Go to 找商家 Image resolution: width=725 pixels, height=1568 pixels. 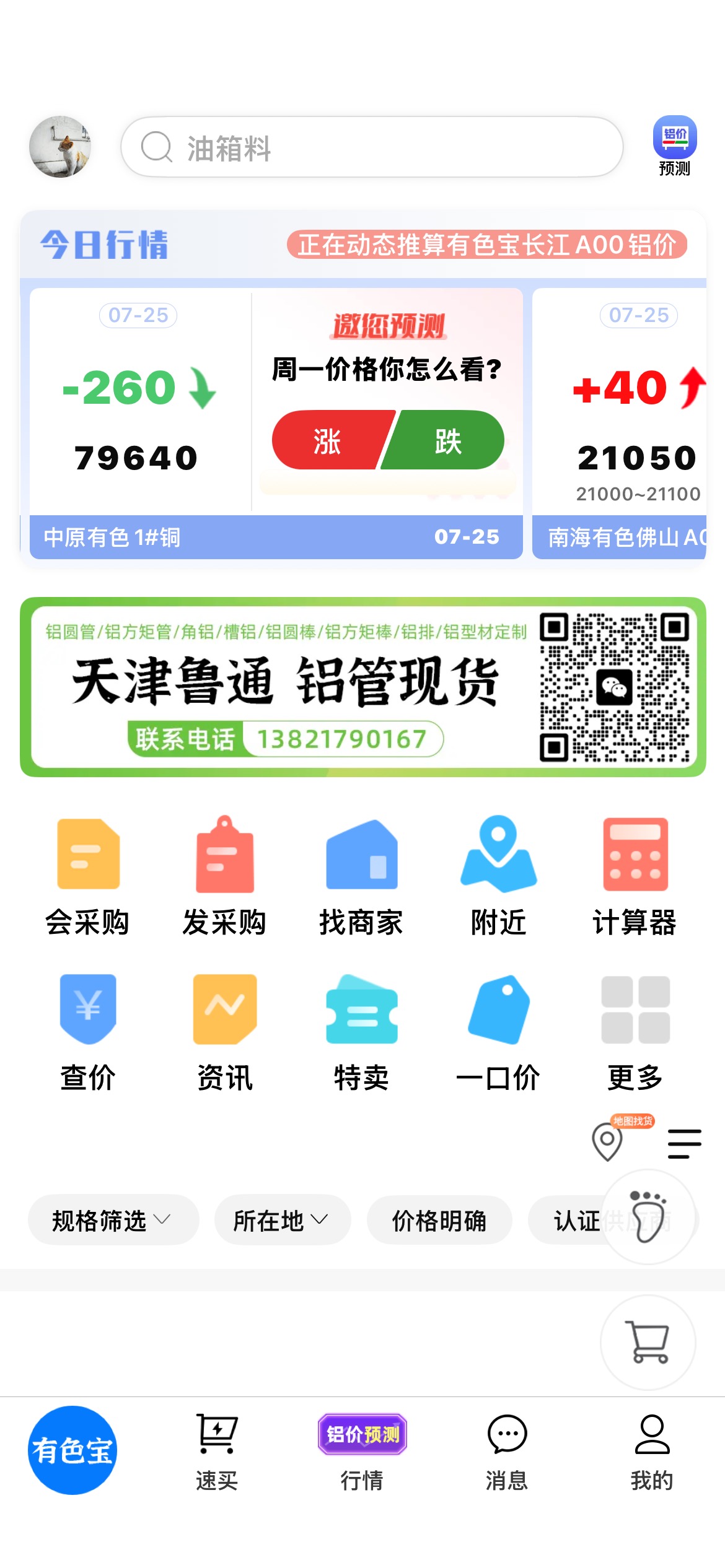(x=361, y=876)
